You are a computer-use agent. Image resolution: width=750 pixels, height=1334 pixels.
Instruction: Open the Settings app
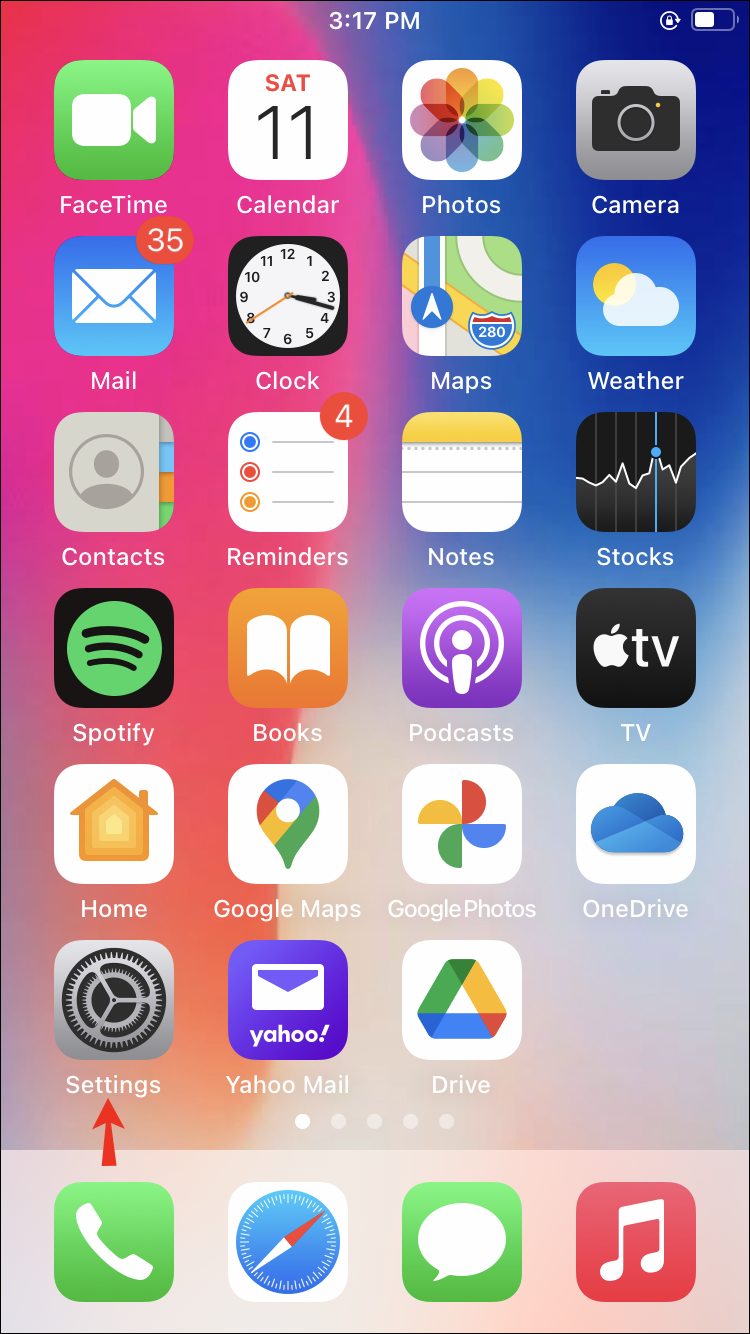click(x=114, y=1000)
